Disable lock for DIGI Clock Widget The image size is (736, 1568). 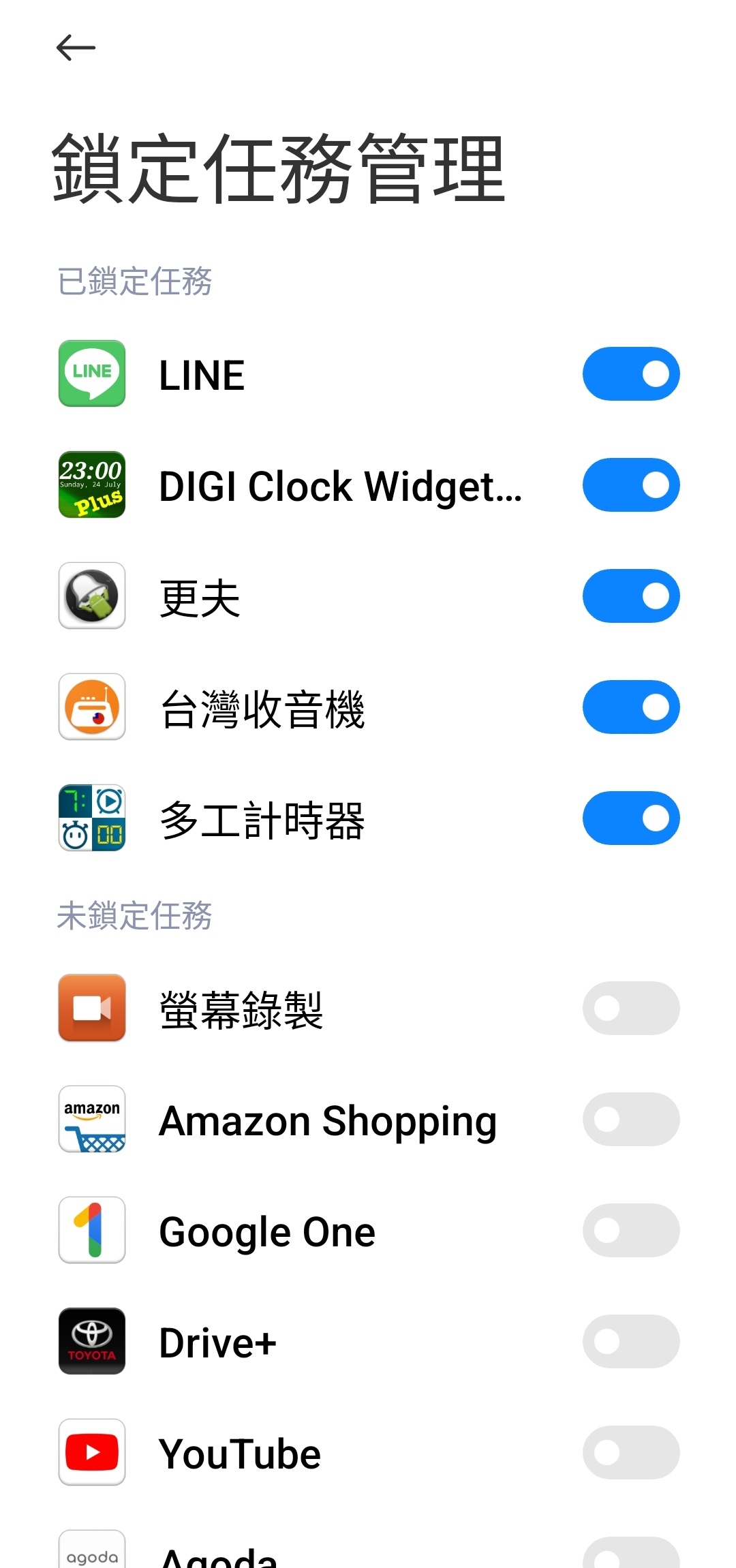(x=631, y=485)
